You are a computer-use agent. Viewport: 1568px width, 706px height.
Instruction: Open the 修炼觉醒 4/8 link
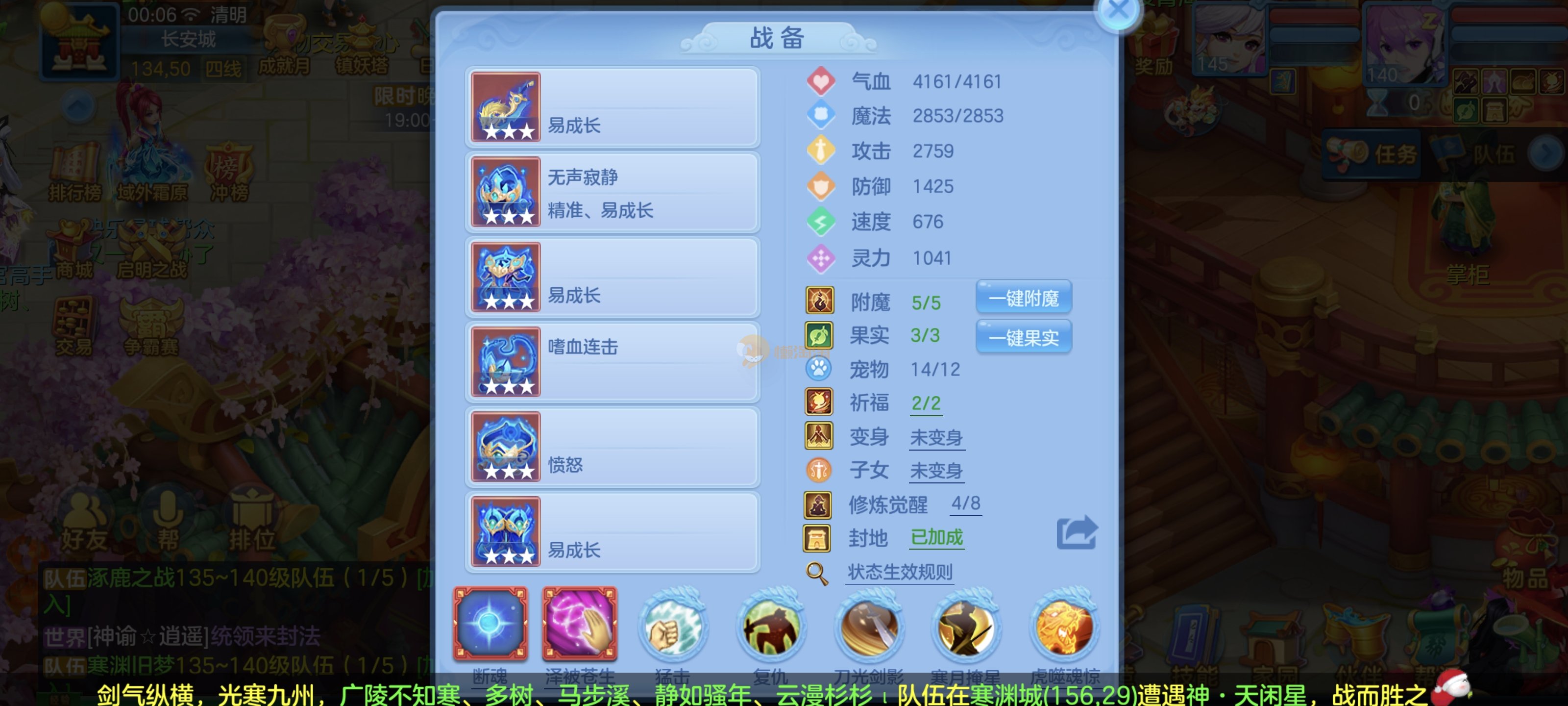pos(965,503)
